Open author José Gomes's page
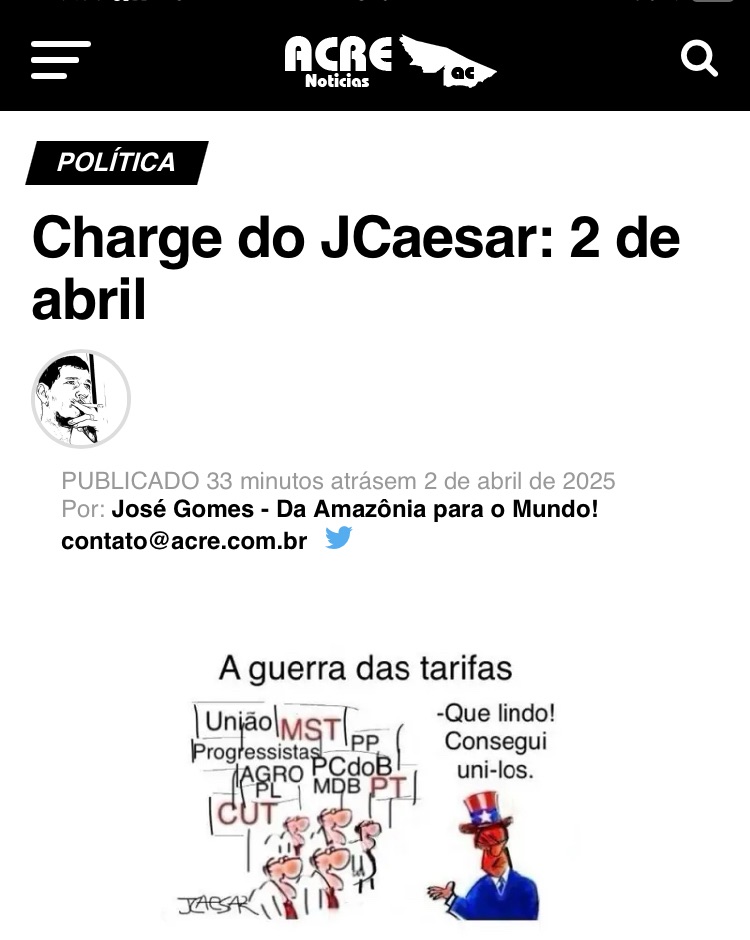 coord(354,510)
